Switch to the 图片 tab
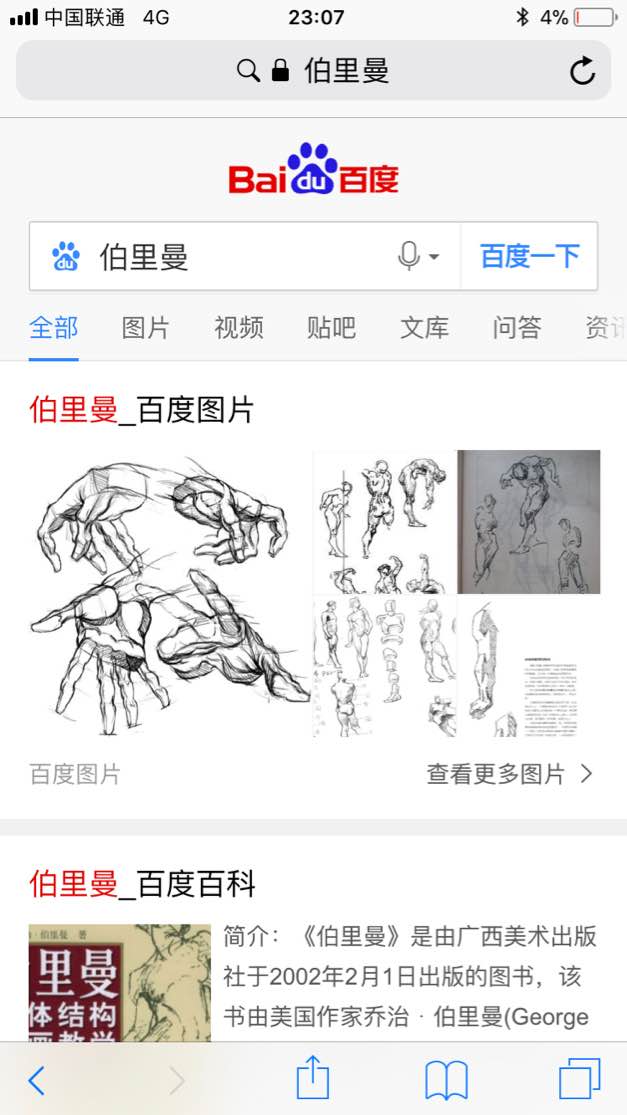 (146, 328)
